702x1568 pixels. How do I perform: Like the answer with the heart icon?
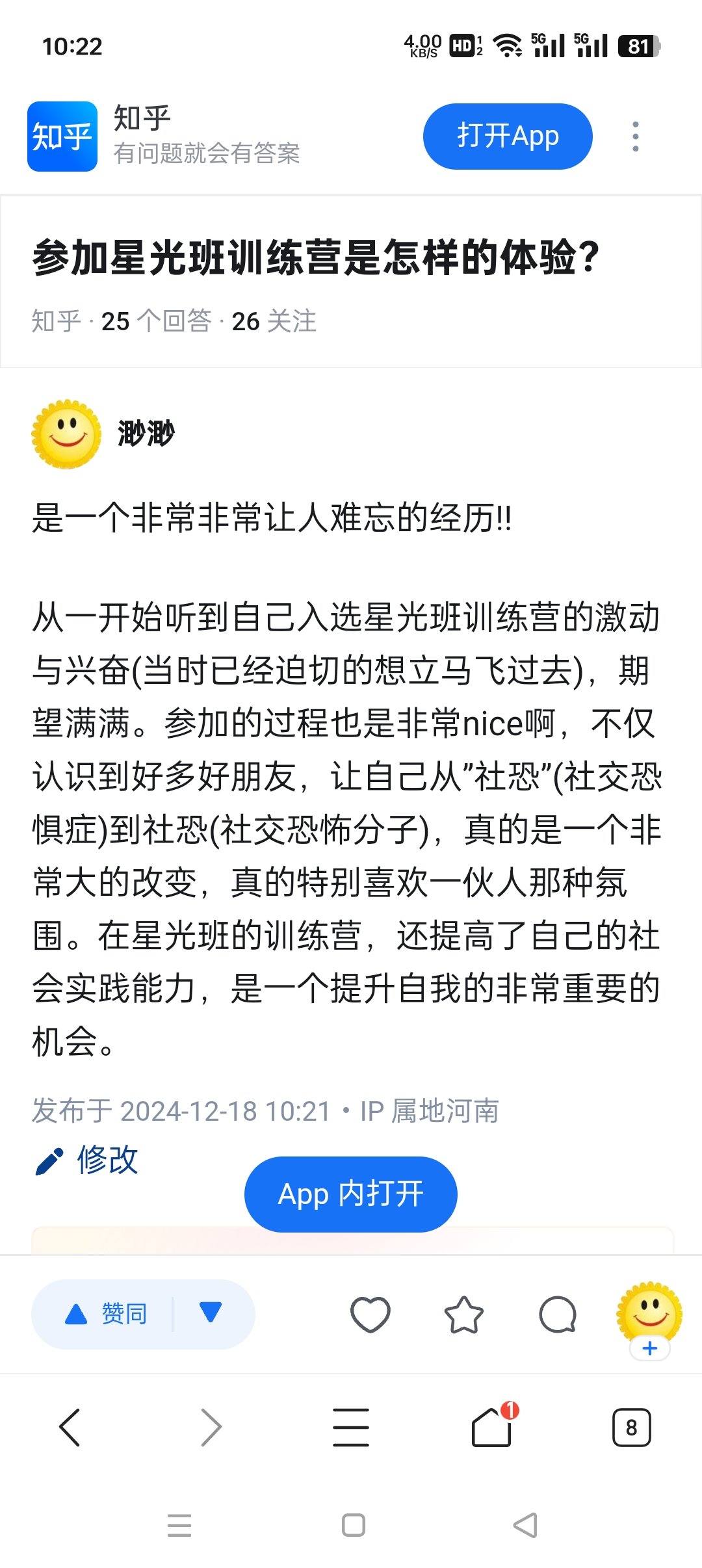[x=370, y=1314]
